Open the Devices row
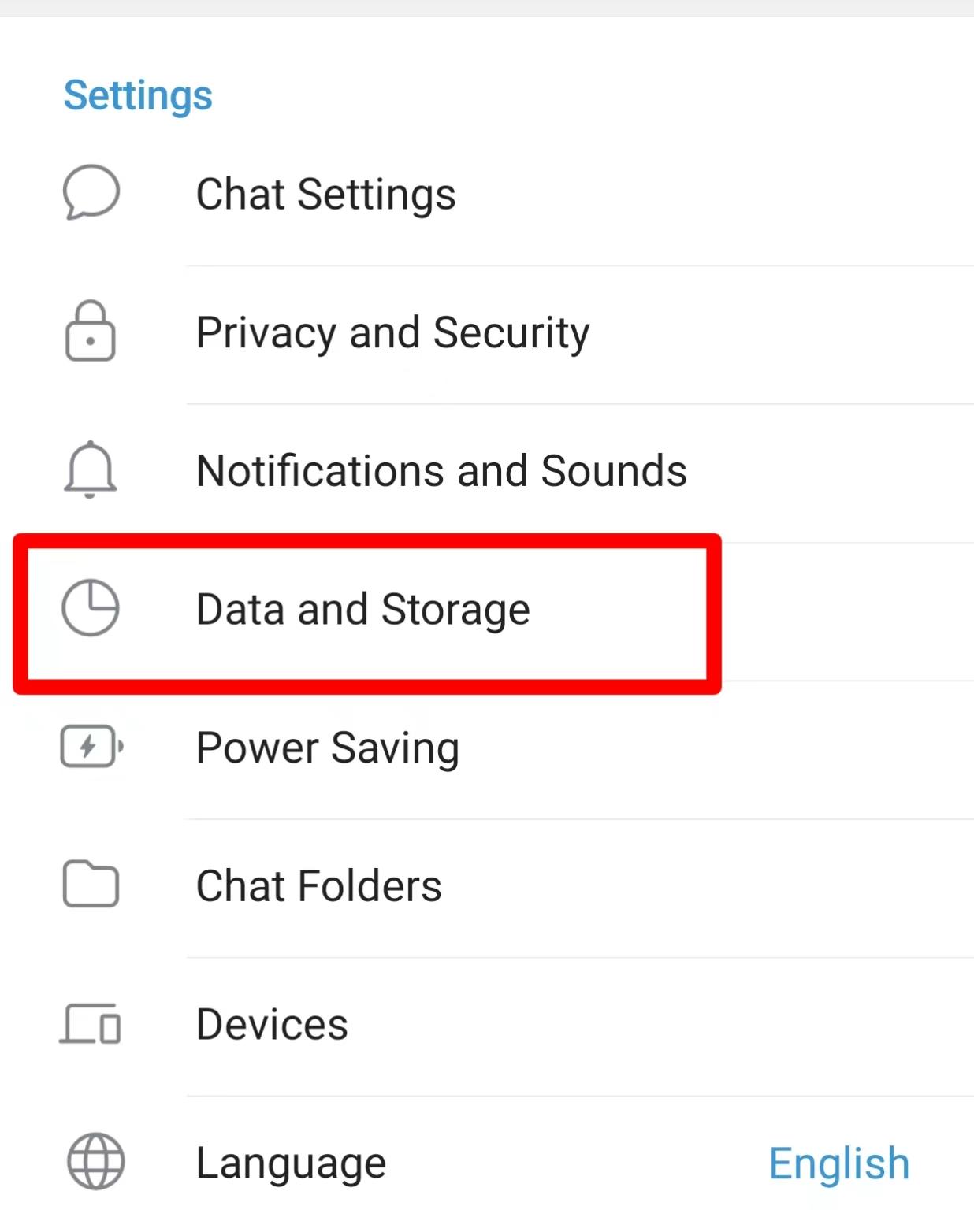The height and width of the screenshot is (1232, 974). click(x=272, y=1025)
